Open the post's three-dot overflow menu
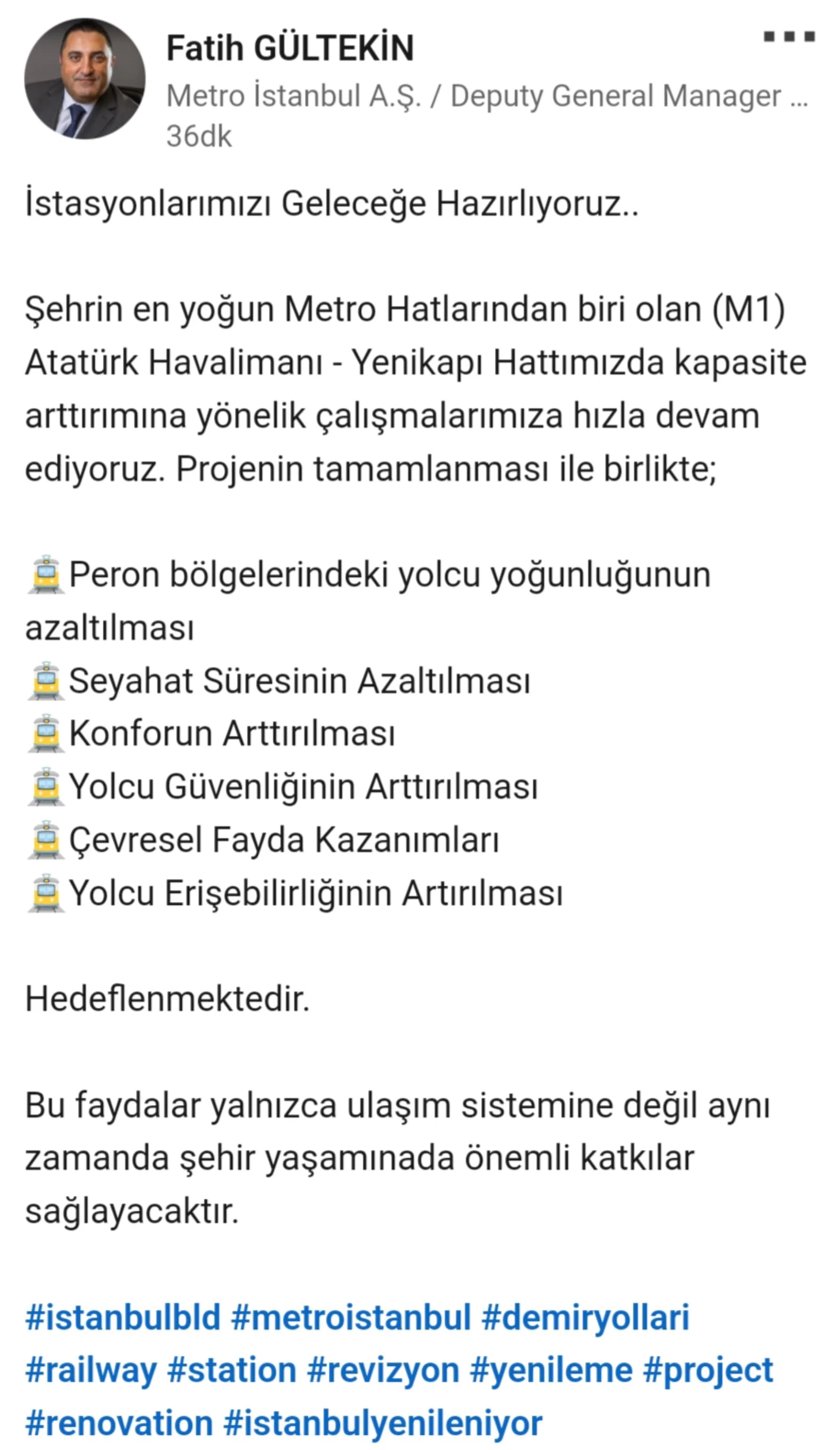840x1450 pixels. coord(789,37)
